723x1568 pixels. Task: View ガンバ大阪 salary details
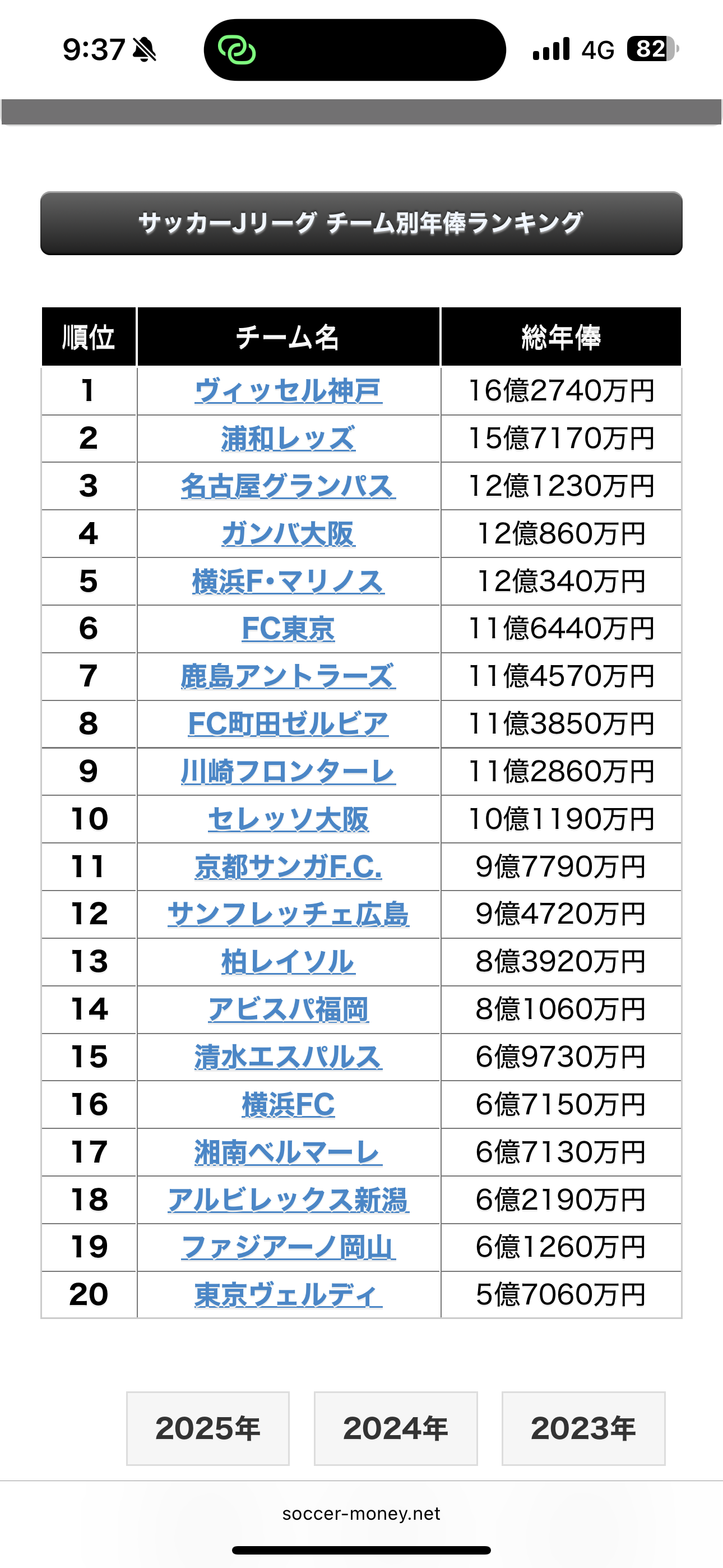(x=289, y=534)
